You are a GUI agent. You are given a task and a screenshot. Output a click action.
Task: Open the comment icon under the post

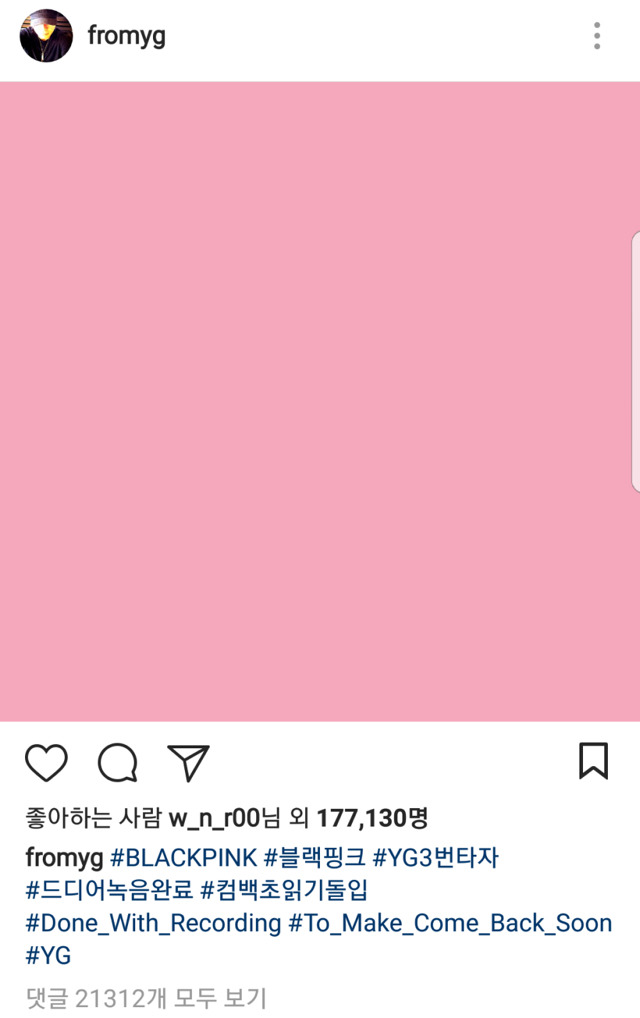click(117, 763)
